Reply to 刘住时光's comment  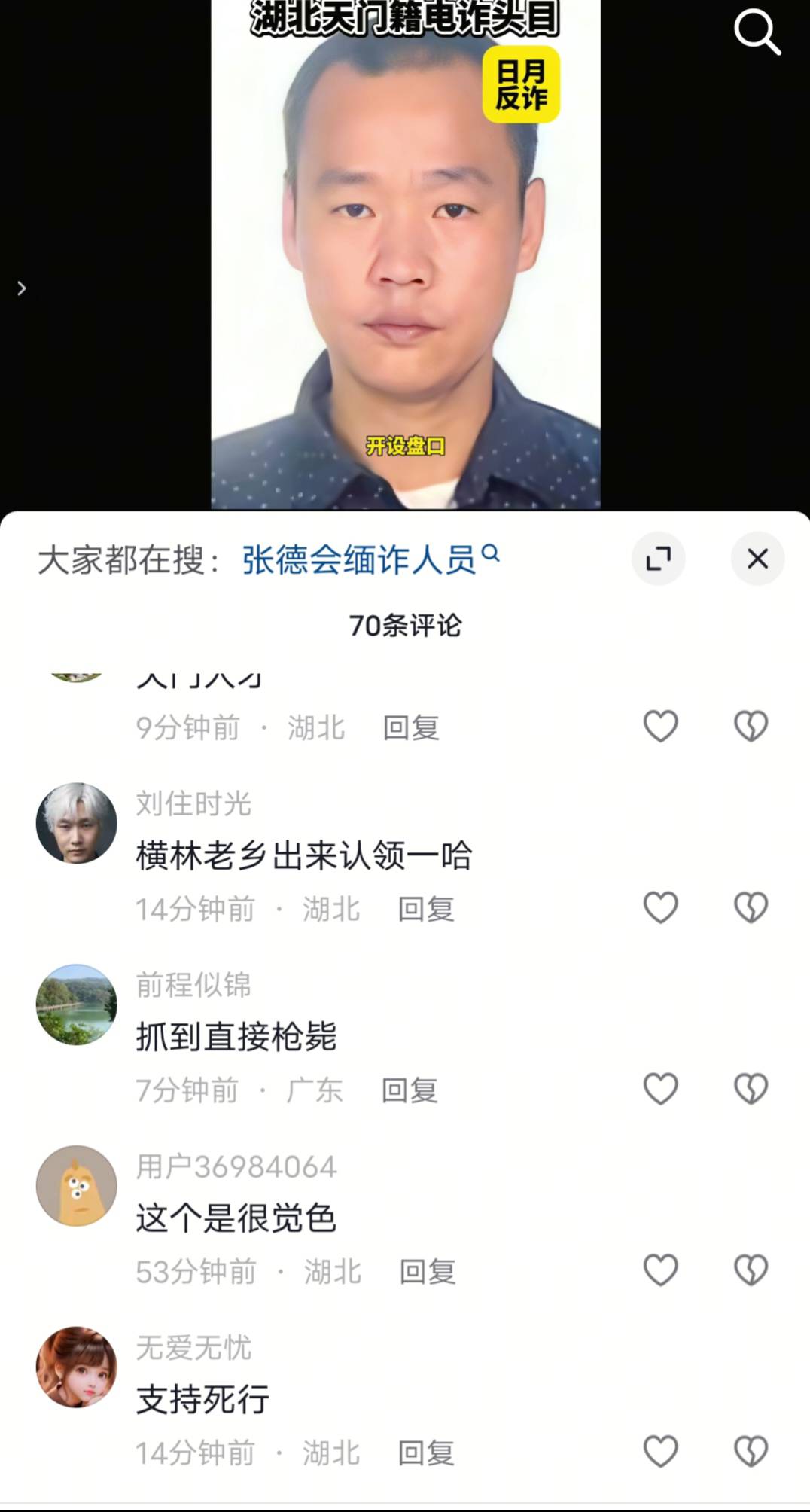click(x=426, y=910)
